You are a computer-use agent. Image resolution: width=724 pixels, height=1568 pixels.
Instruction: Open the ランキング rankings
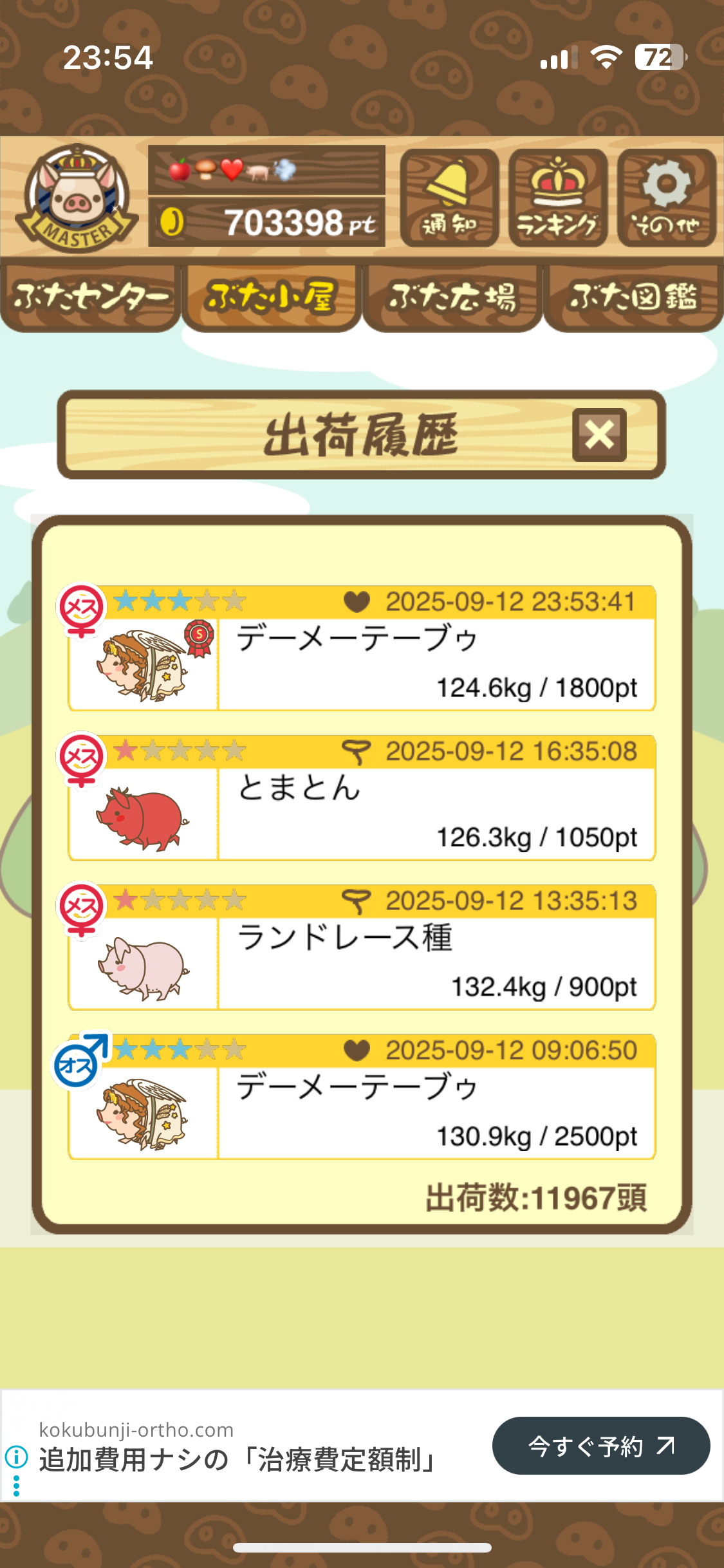(x=557, y=198)
